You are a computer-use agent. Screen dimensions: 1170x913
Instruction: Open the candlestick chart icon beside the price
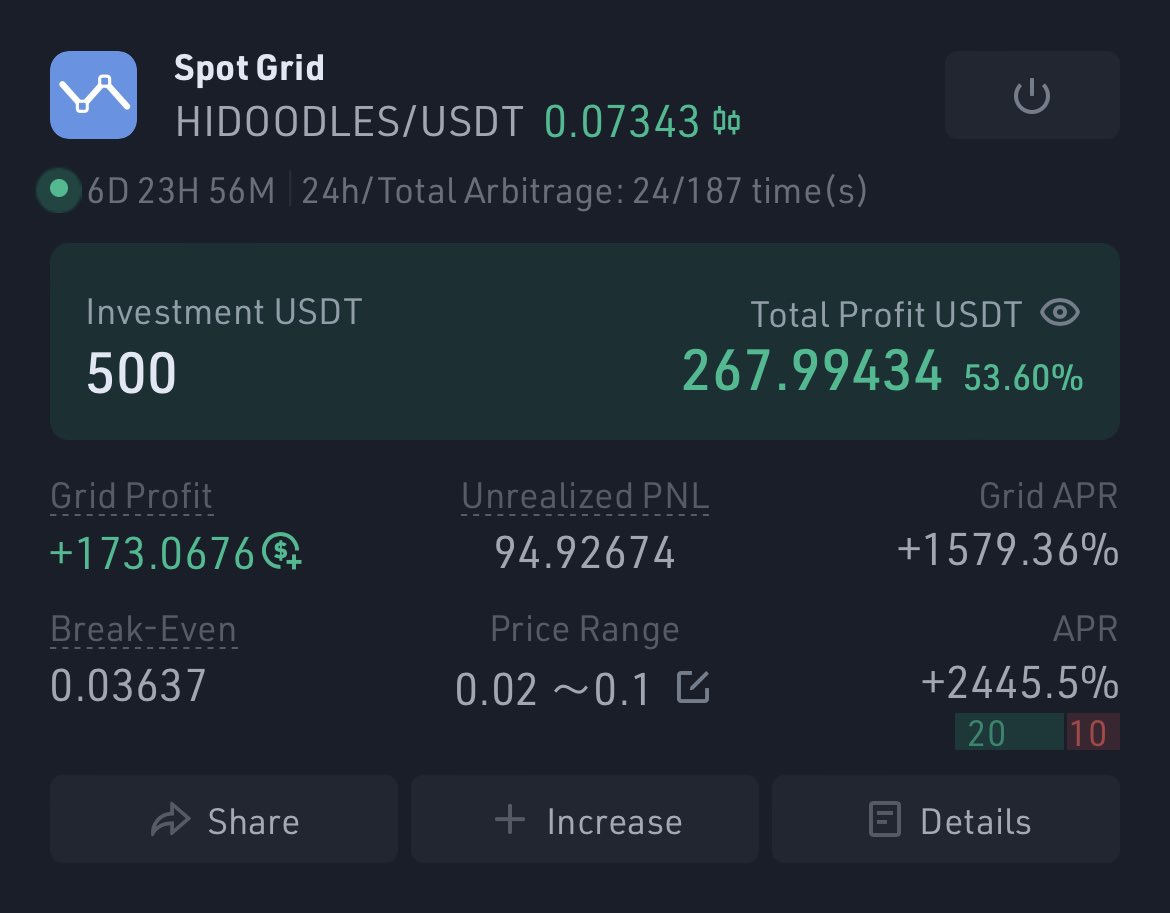pyautogui.click(x=726, y=121)
